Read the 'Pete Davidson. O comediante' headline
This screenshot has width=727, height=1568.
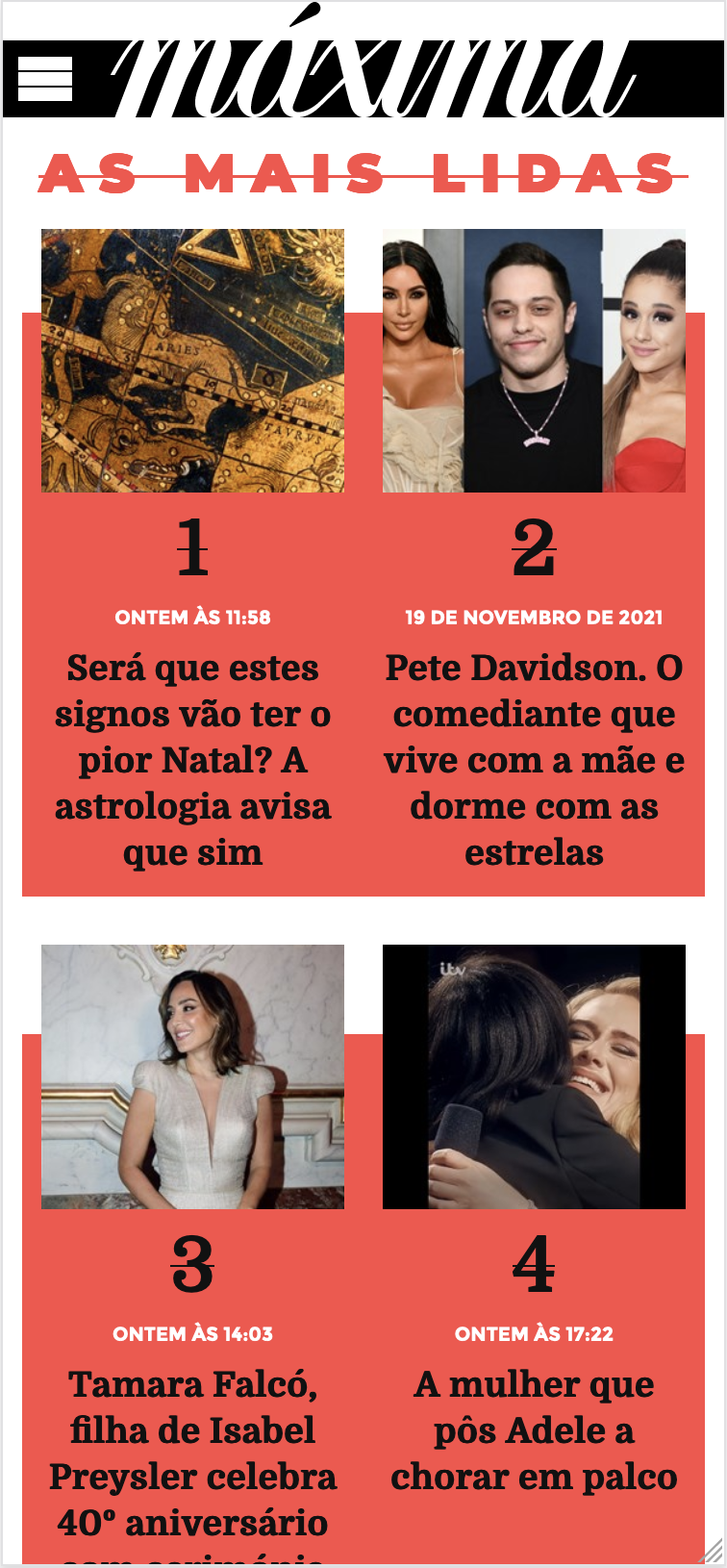coord(534,759)
